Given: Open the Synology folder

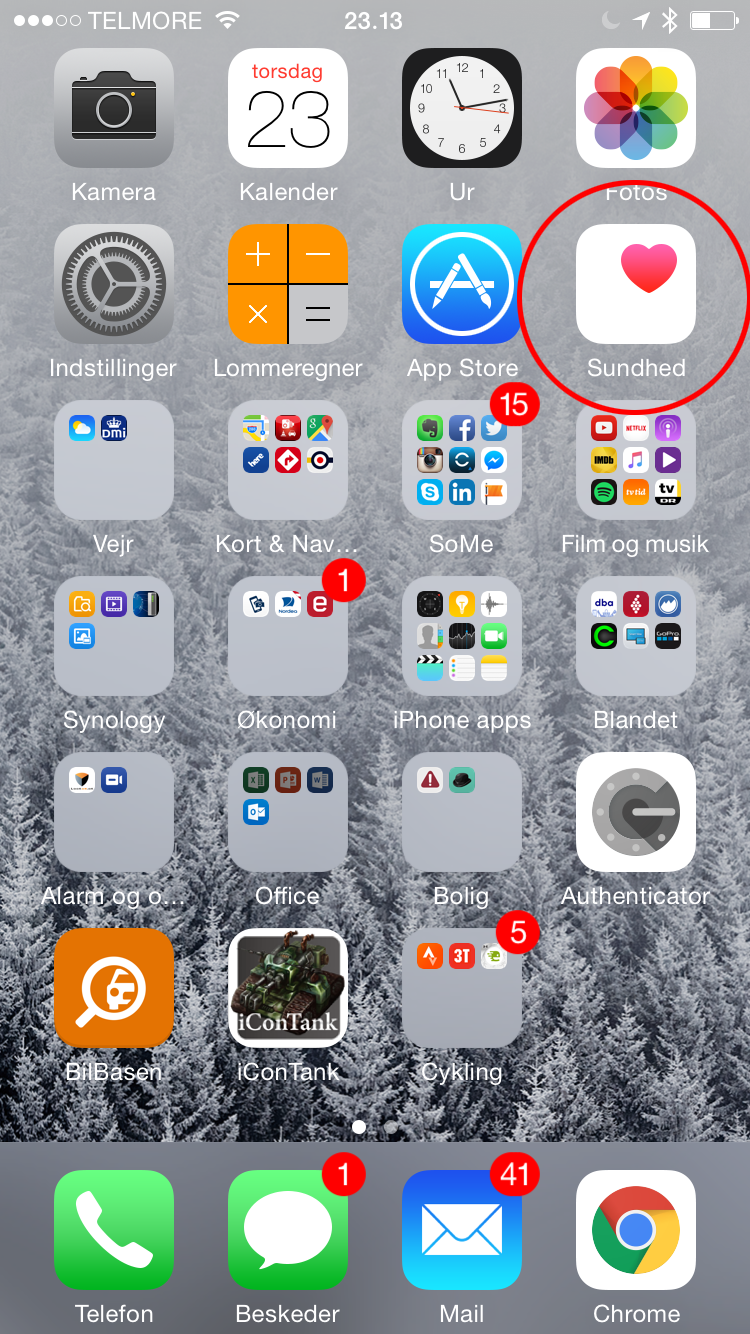Looking at the screenshot, I should click(x=114, y=636).
